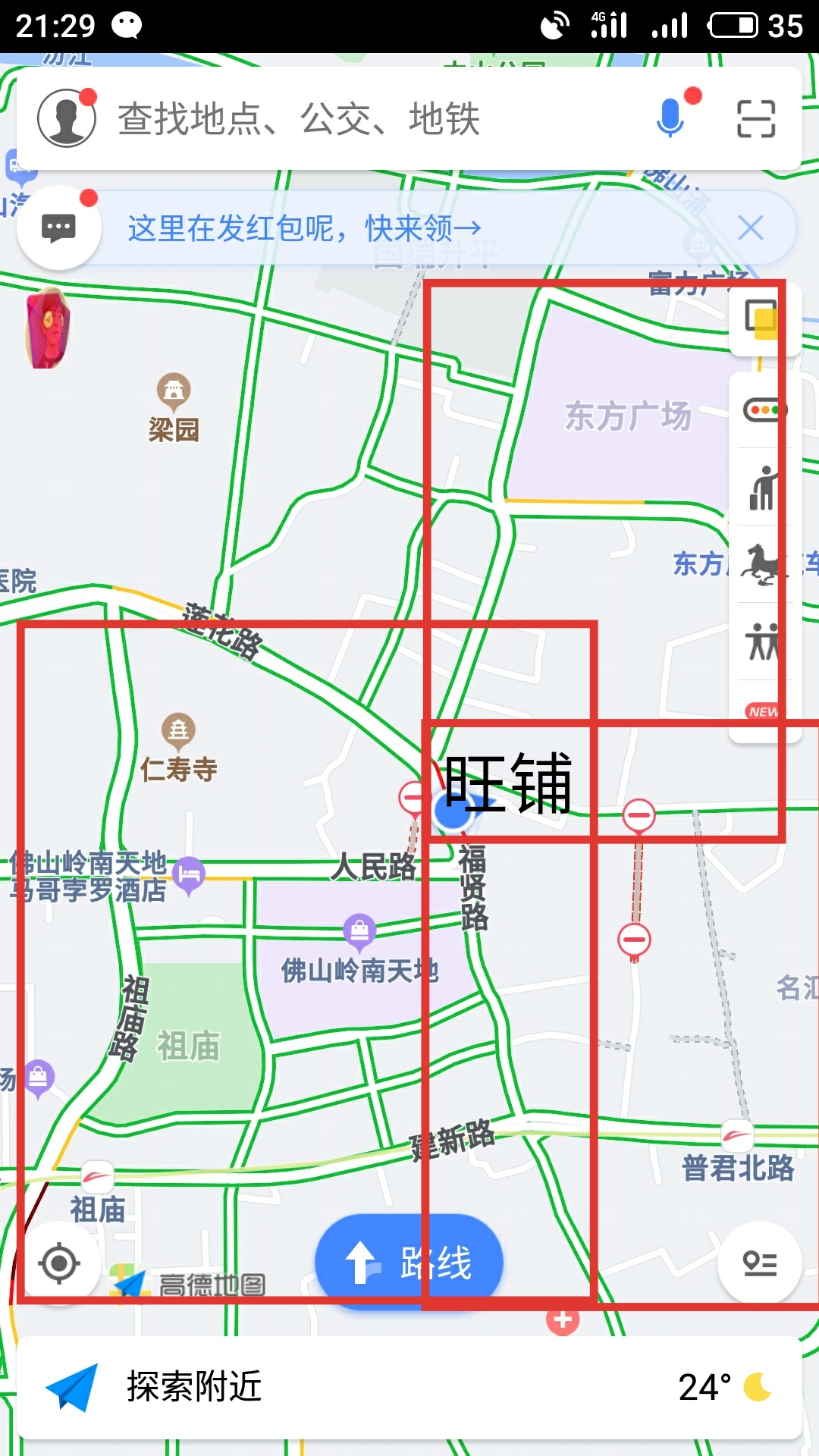Open the map layers button

762,318
